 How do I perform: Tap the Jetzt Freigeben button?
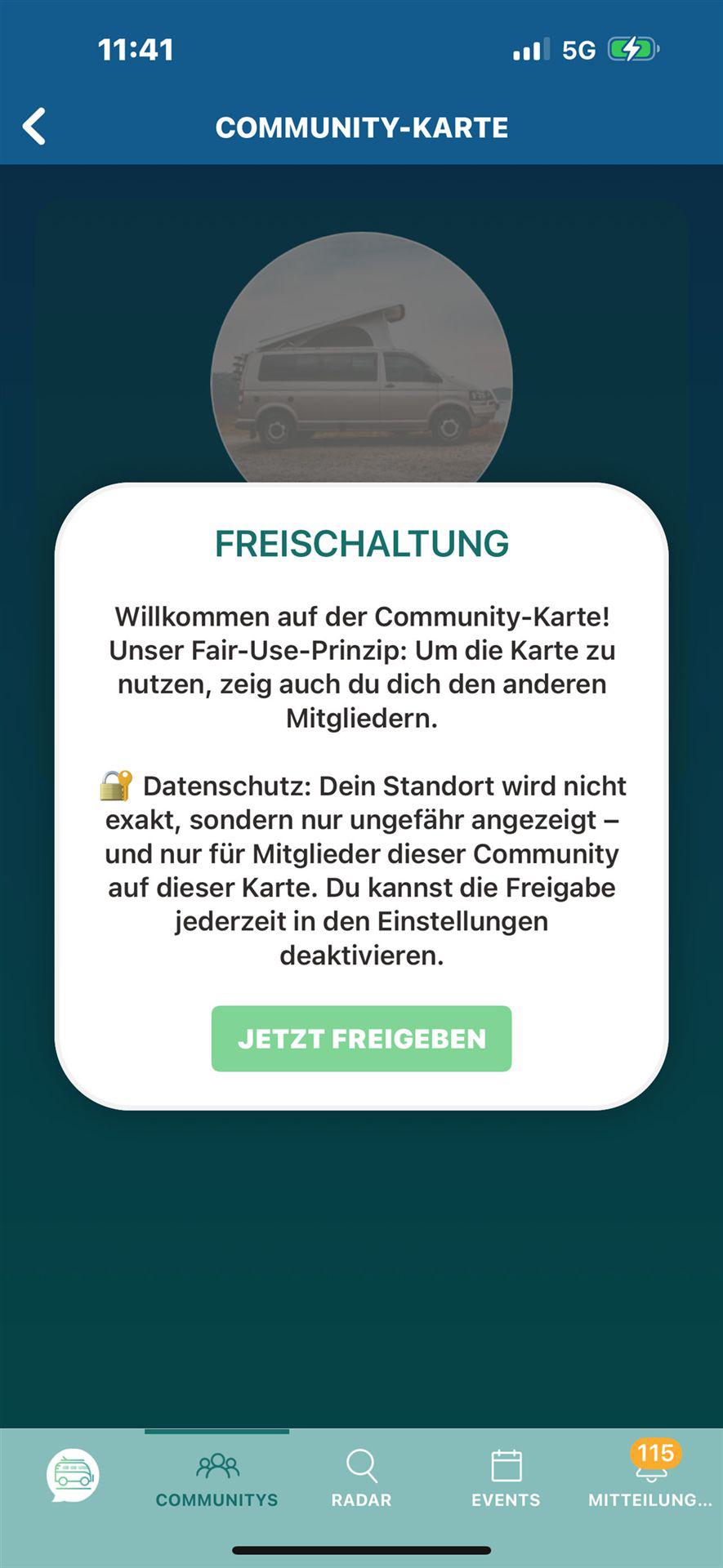click(x=361, y=1038)
